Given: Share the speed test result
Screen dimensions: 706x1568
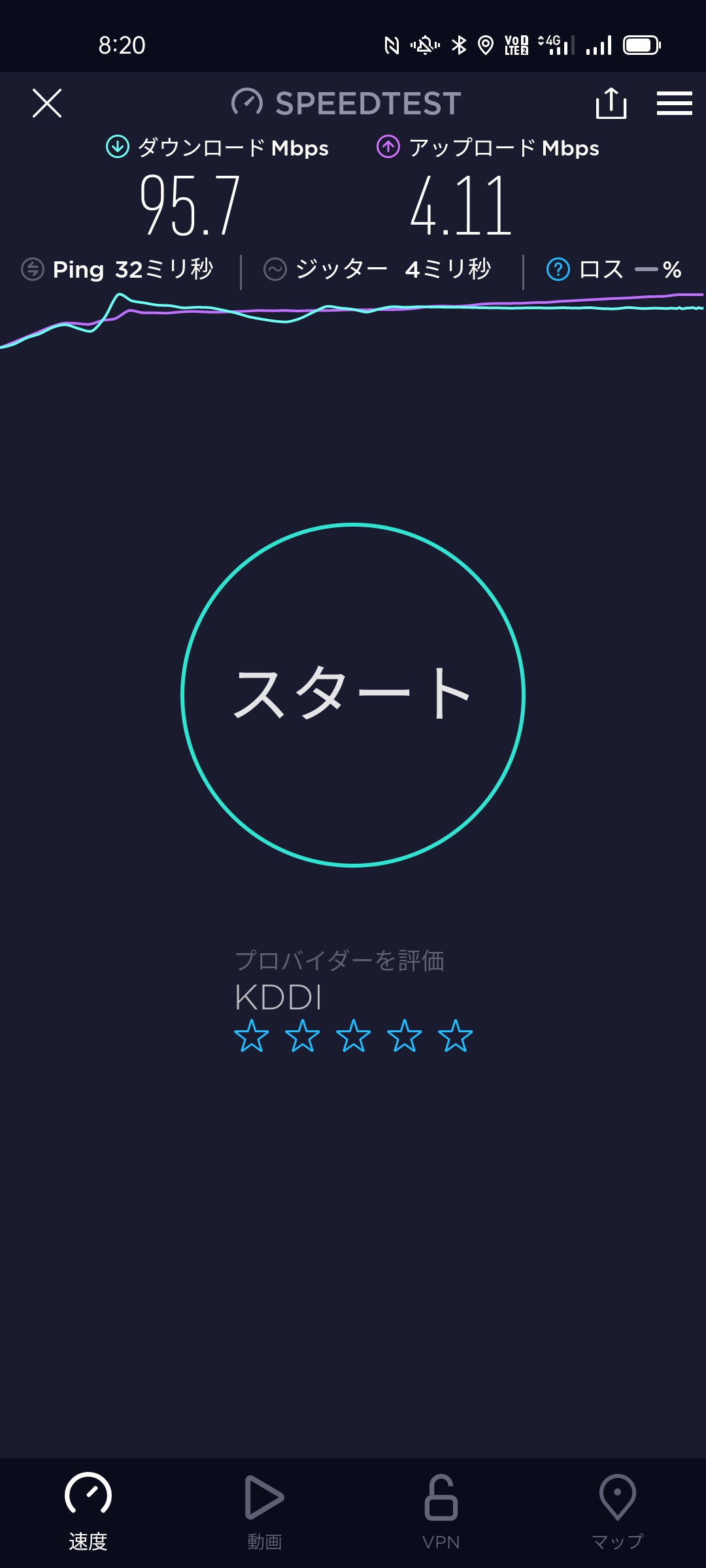Looking at the screenshot, I should point(611,103).
